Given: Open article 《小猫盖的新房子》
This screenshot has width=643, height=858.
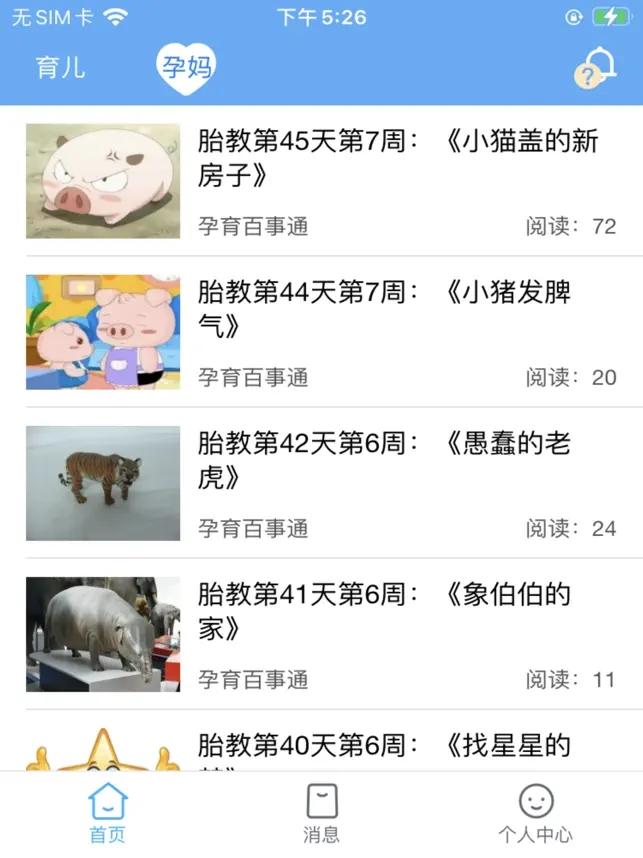Looking at the screenshot, I should tap(397, 159).
